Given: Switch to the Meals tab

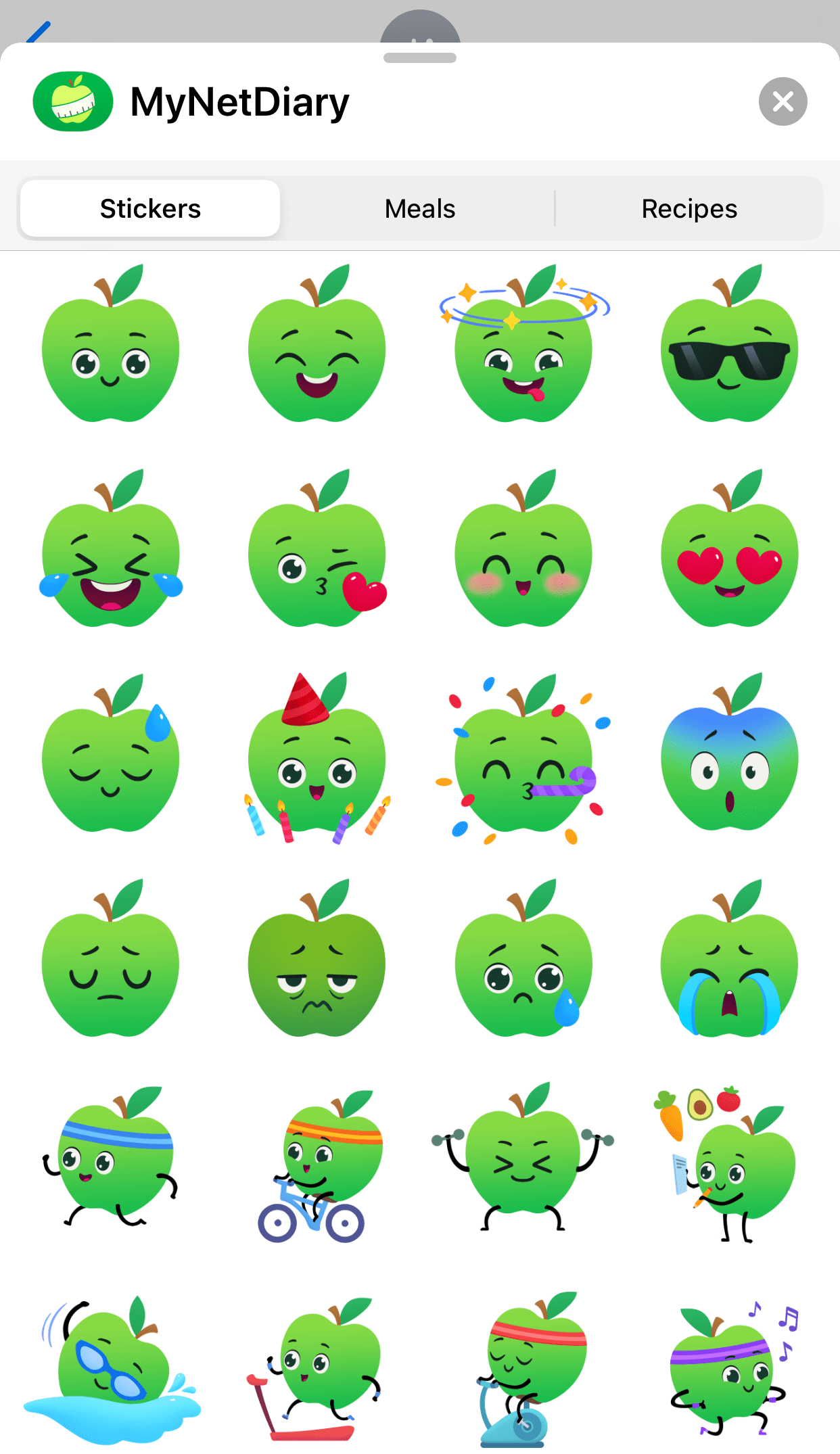Looking at the screenshot, I should tap(419, 209).
